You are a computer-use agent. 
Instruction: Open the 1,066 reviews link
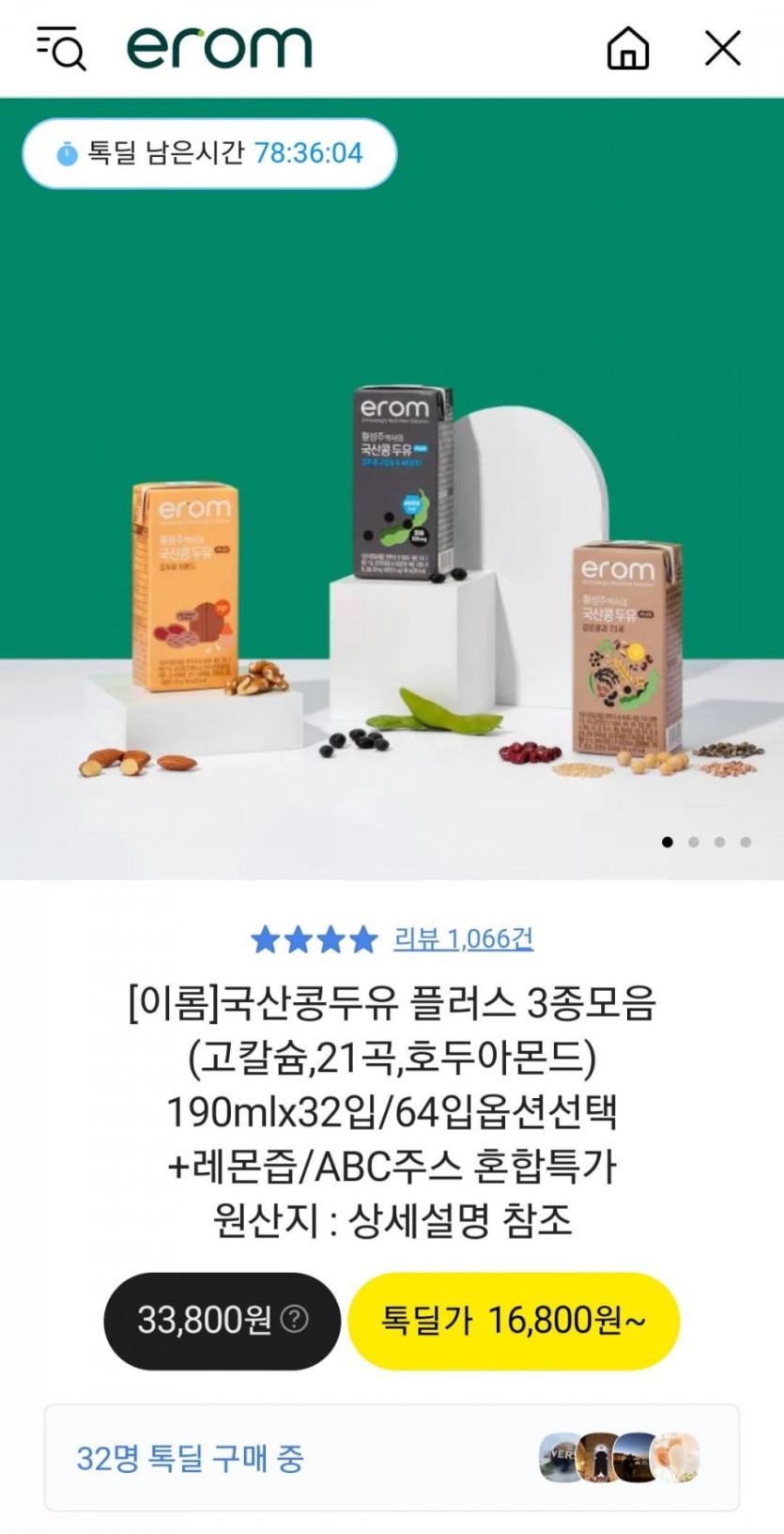pyautogui.click(x=463, y=938)
